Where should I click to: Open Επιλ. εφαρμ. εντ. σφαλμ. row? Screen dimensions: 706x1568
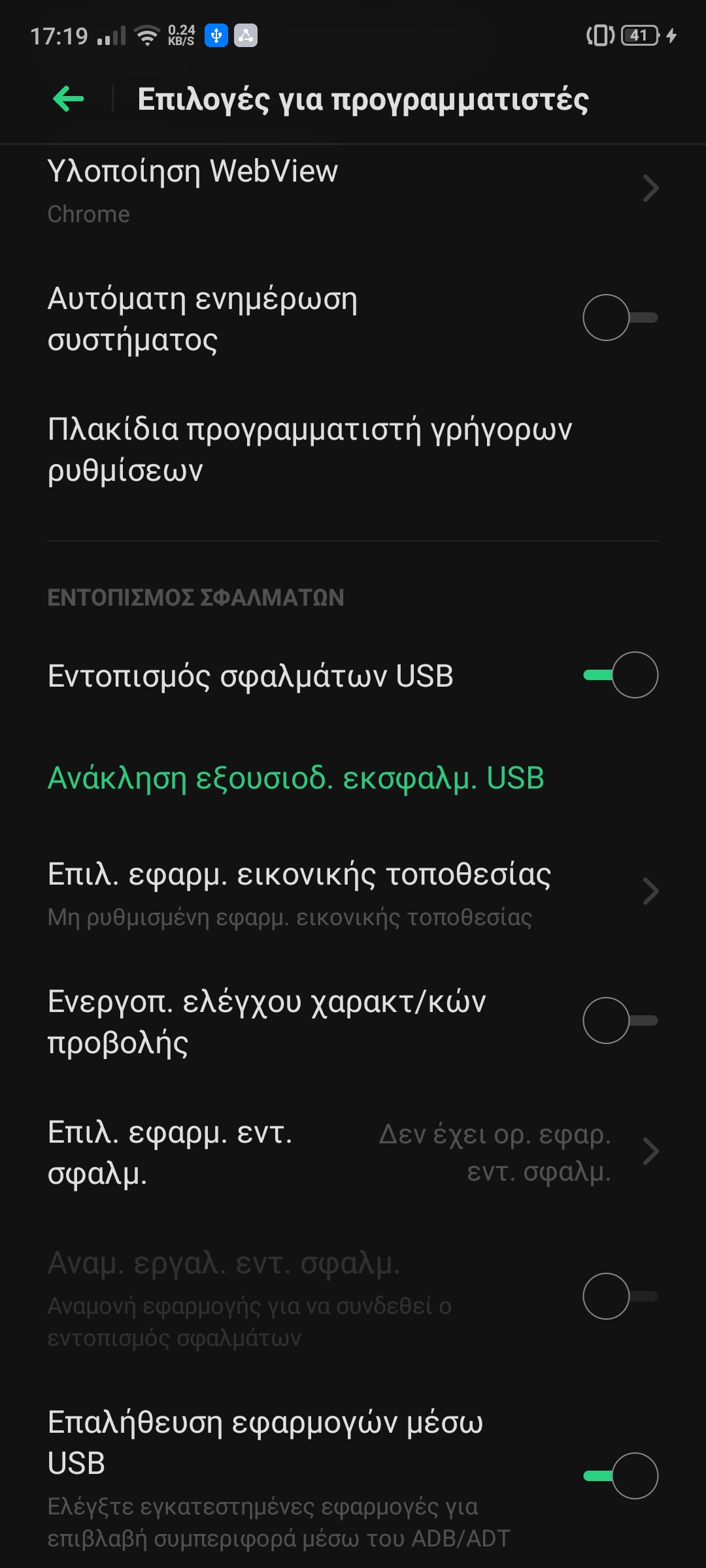(353, 1152)
